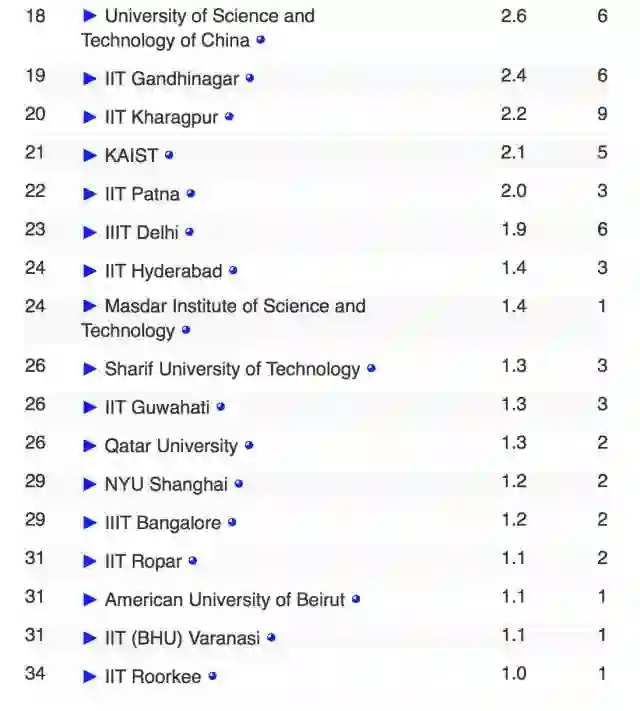
Task: Expand the IIIT Delhi row
Action: (x=90, y=233)
